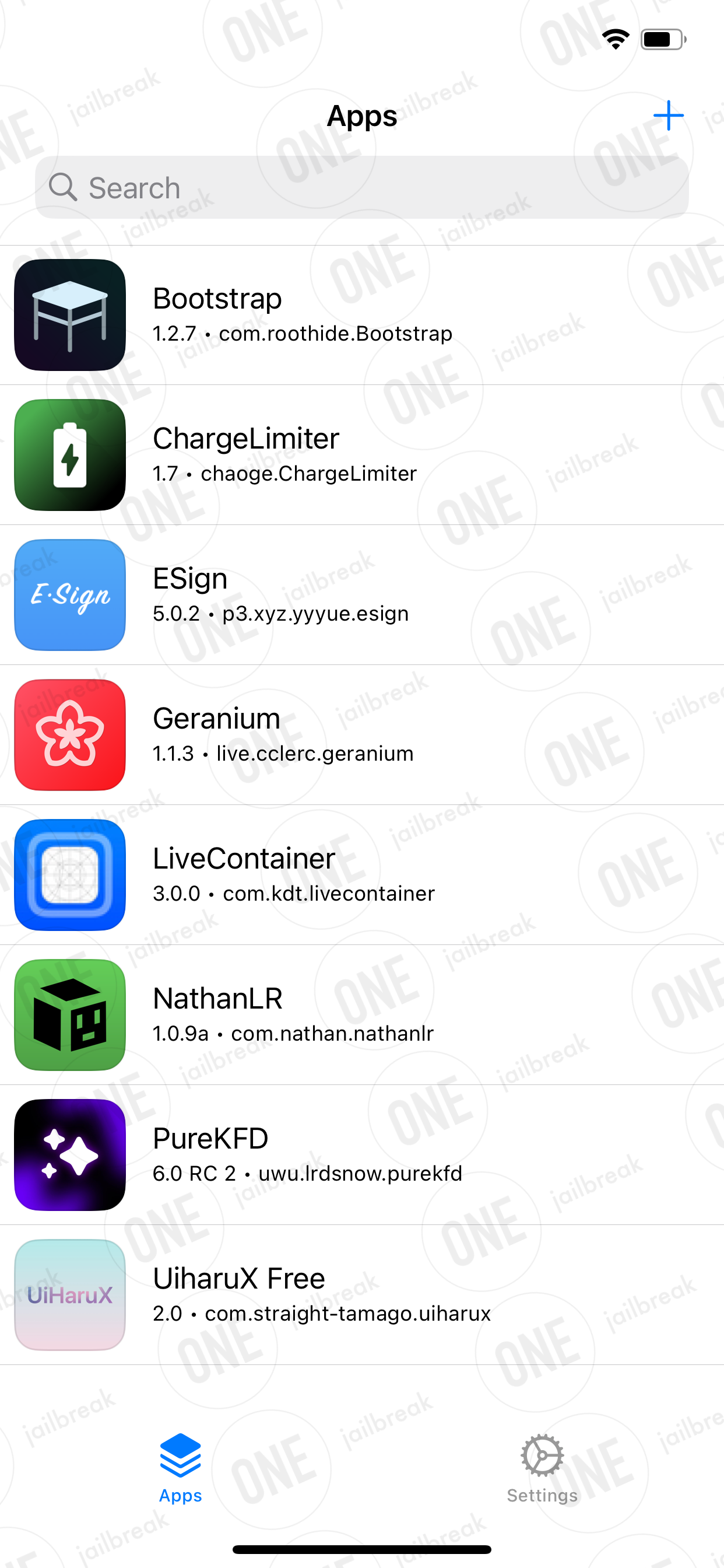Viewport: 724px width, 1568px height.
Task: Open the PureKFD app row
Action: pos(362,1156)
